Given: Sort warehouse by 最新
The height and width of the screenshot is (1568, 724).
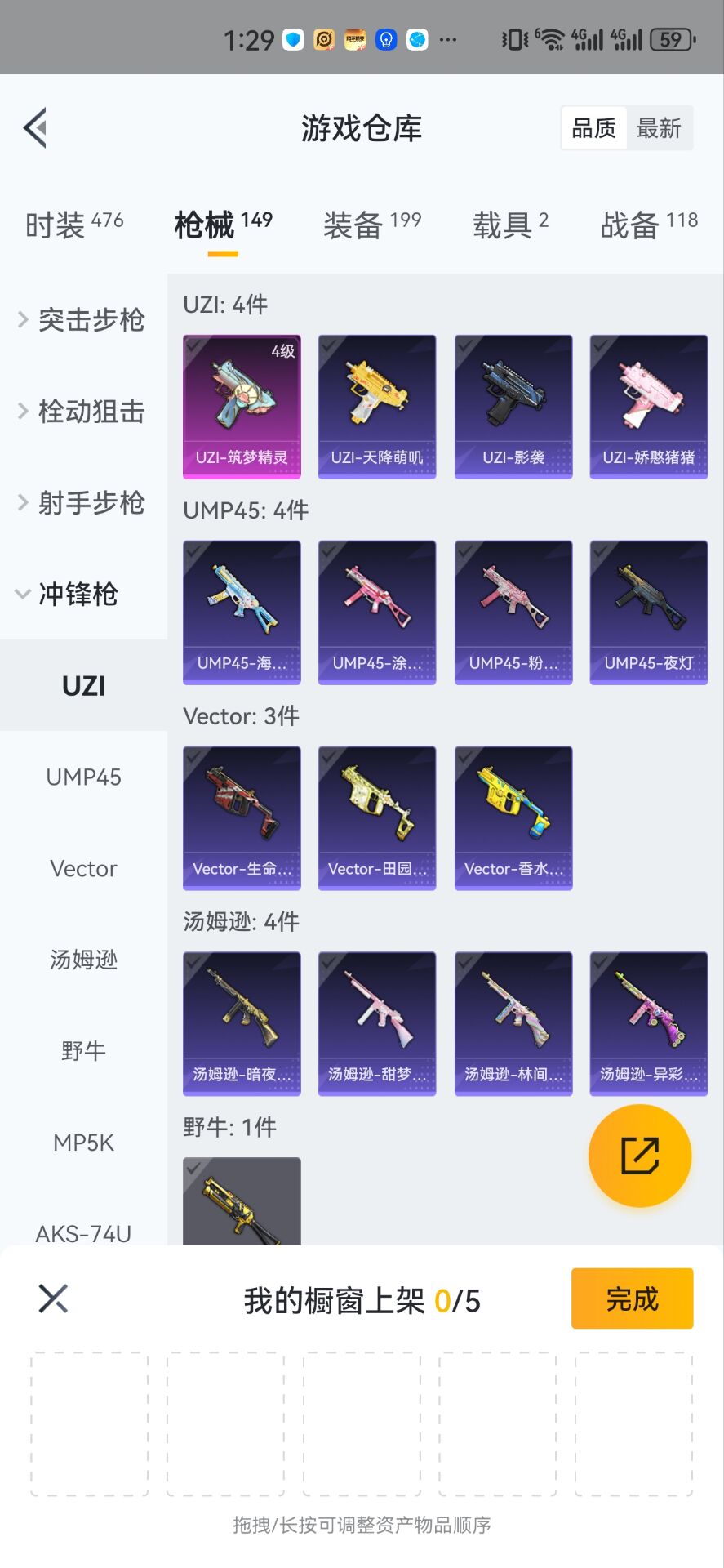Looking at the screenshot, I should [659, 128].
